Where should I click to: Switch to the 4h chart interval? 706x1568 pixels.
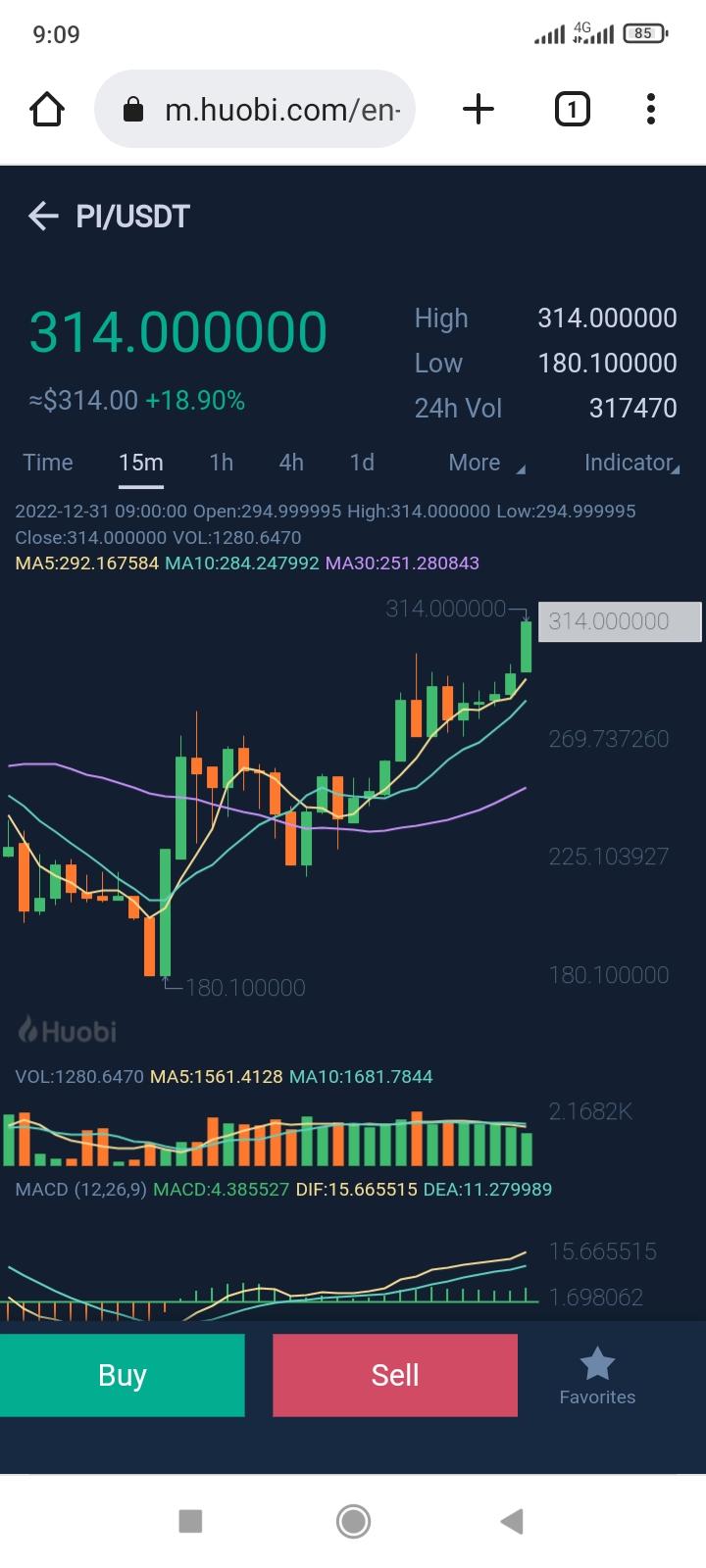tap(291, 463)
